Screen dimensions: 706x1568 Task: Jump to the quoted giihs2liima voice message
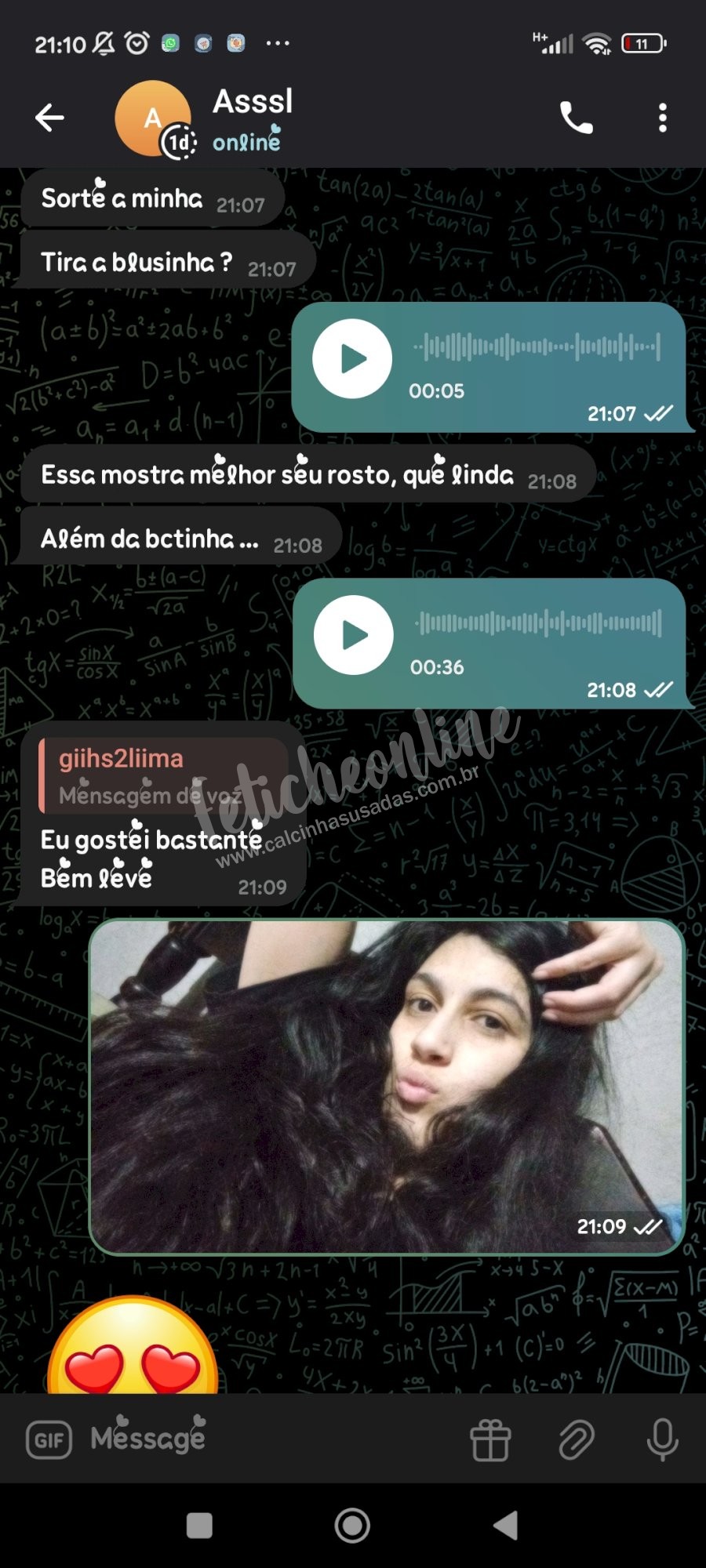(161, 775)
